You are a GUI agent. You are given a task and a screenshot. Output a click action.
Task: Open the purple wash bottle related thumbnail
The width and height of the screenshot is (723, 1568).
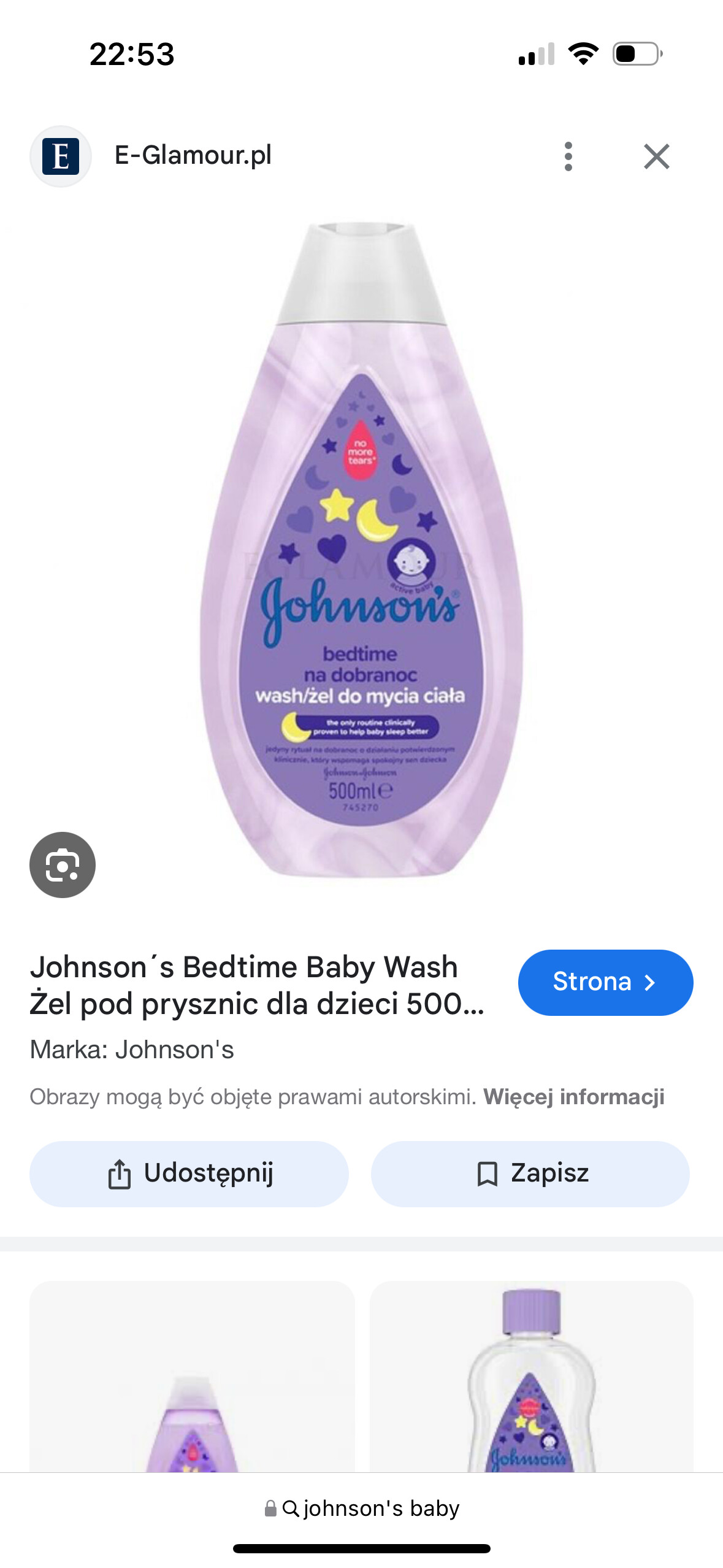pos(192,1376)
